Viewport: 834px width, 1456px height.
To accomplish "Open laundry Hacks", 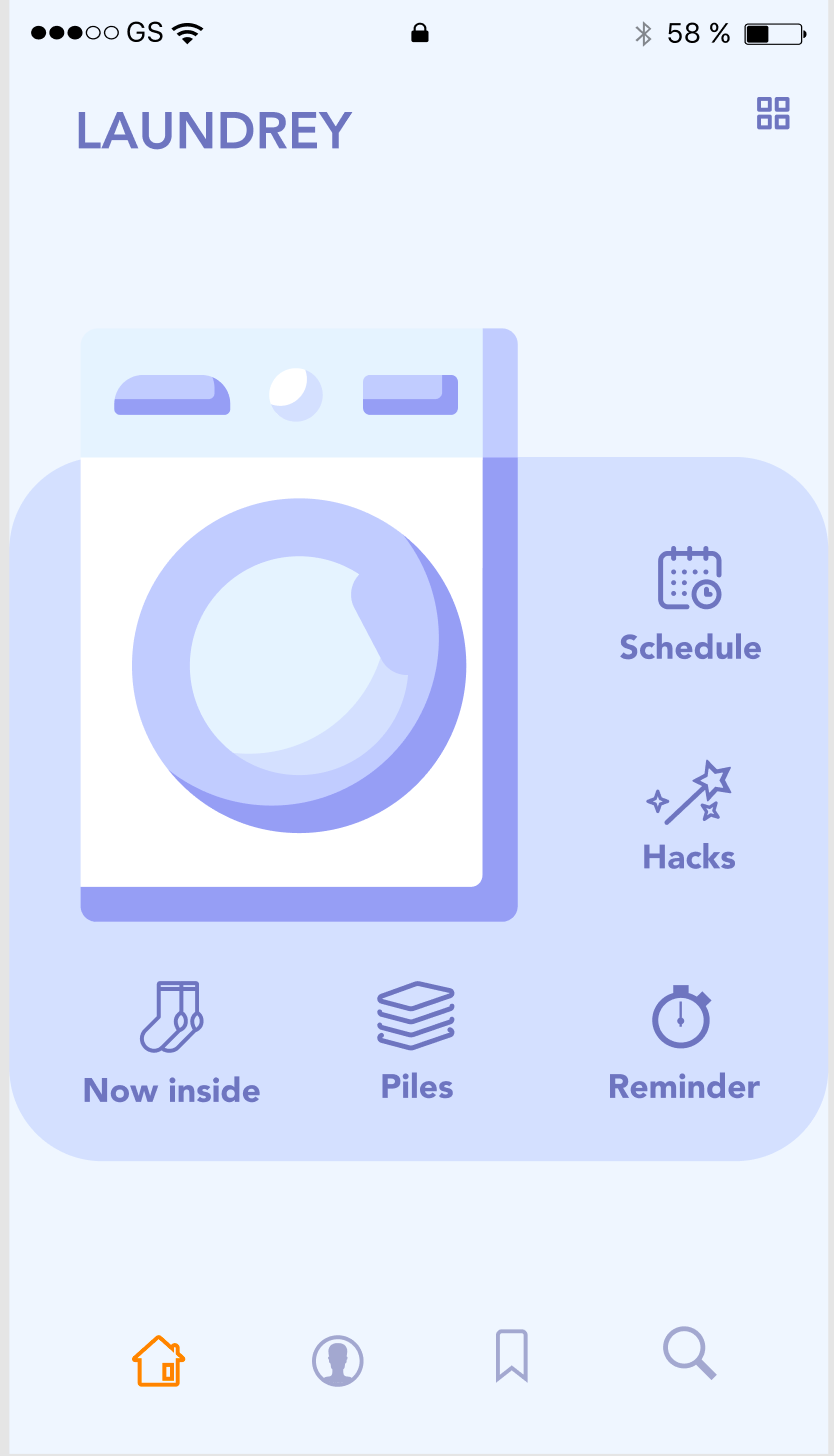I will [x=689, y=816].
